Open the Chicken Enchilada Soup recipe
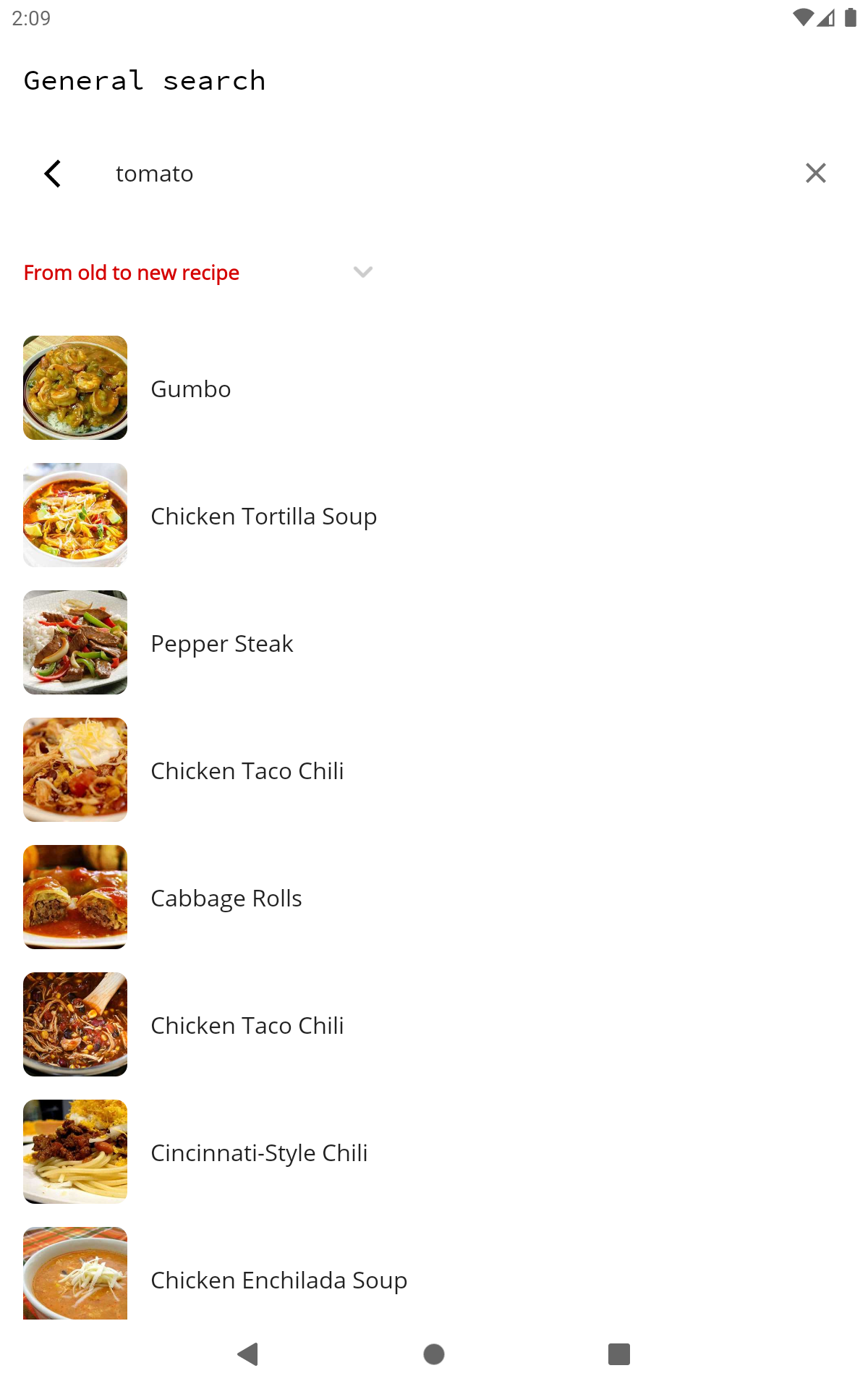Image resolution: width=868 pixels, height=1389 pixels. pos(278,1279)
